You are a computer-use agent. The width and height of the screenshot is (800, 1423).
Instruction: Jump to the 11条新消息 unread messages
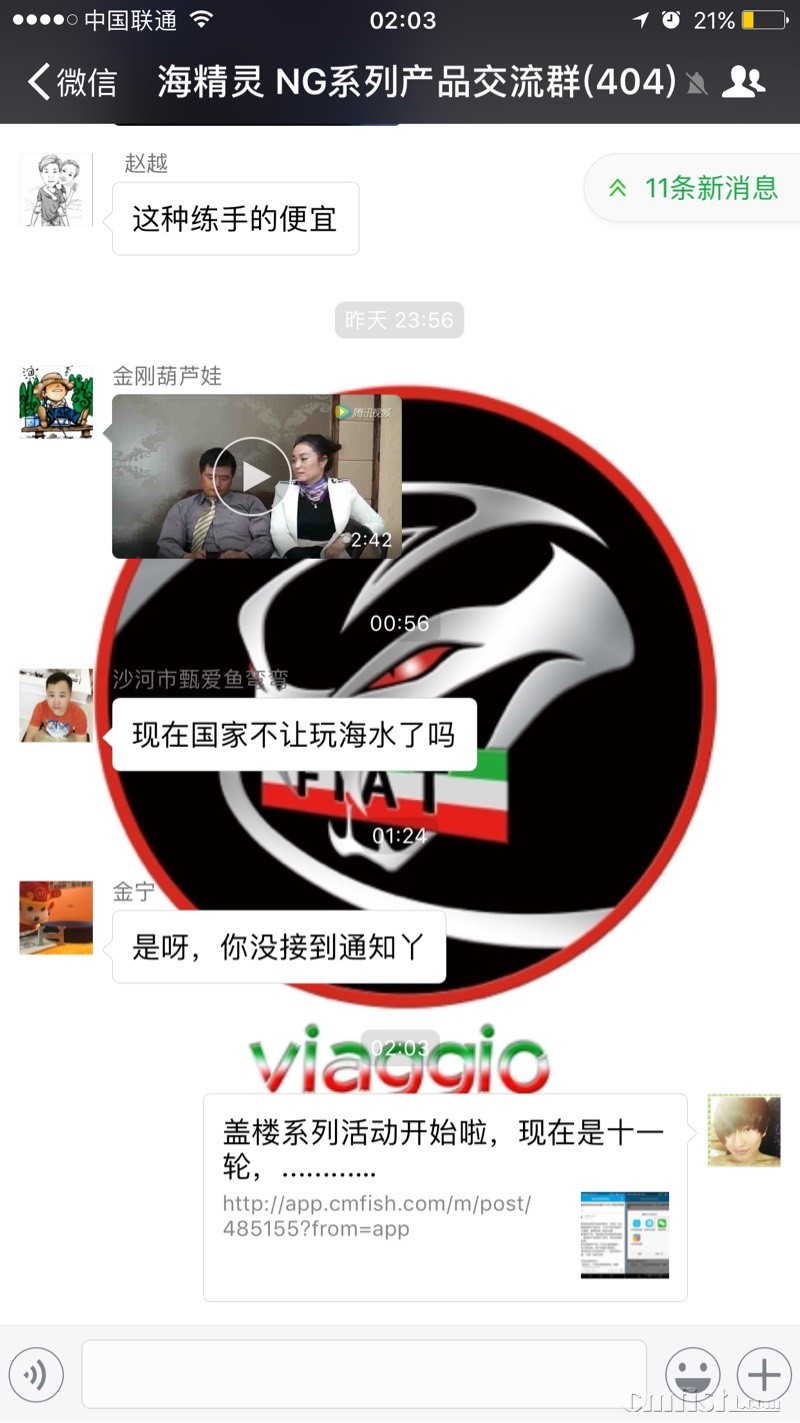point(695,188)
